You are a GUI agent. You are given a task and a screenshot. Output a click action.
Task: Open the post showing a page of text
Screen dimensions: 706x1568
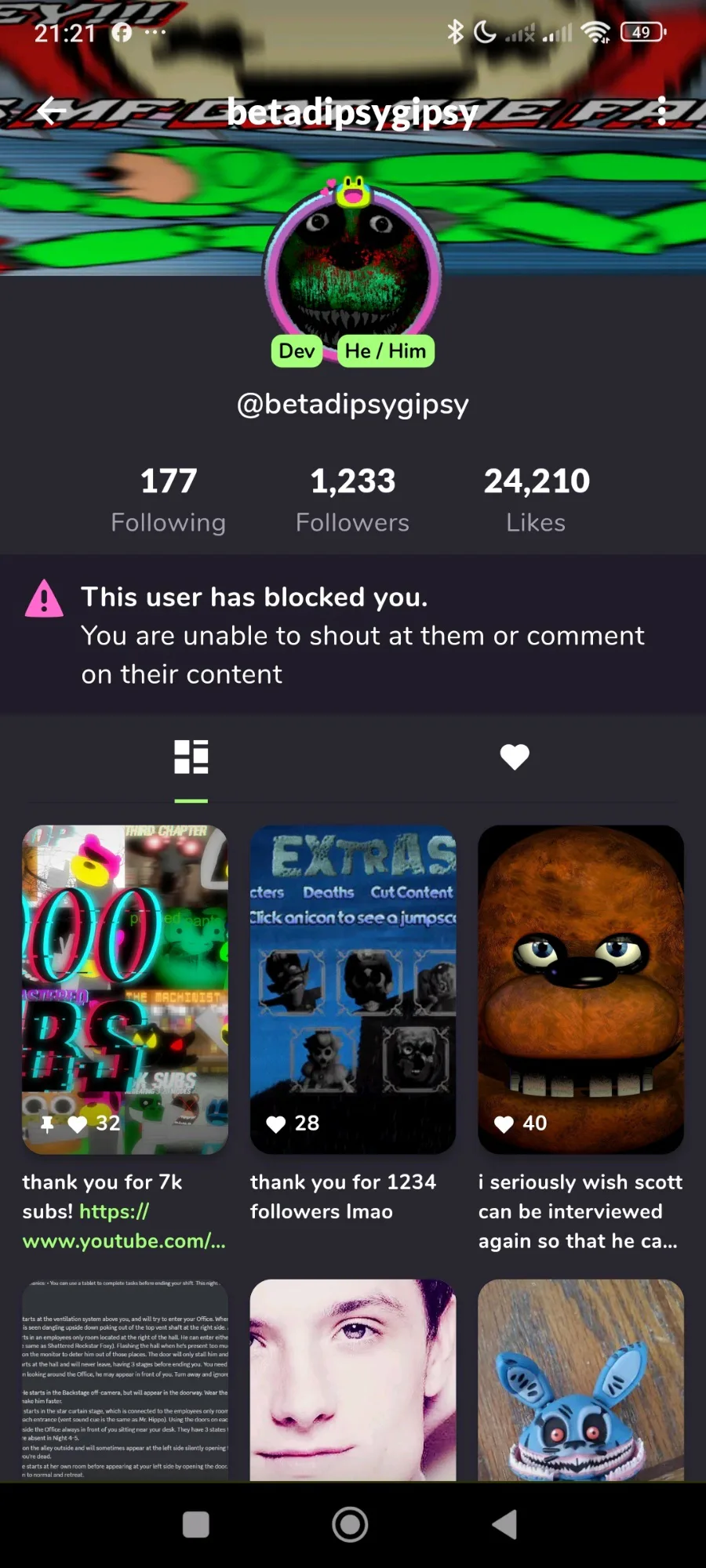coord(125,1380)
